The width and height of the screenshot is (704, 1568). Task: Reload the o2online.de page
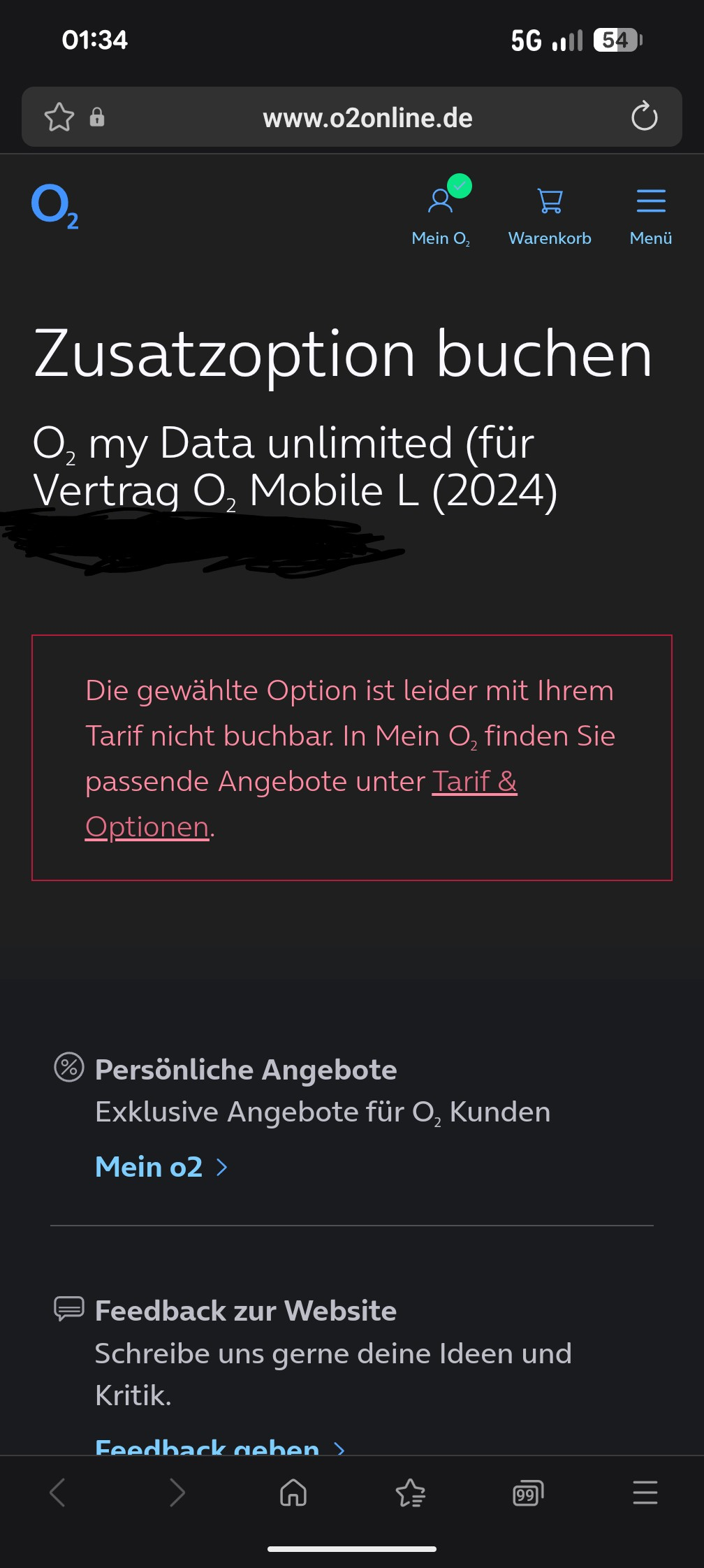click(644, 117)
